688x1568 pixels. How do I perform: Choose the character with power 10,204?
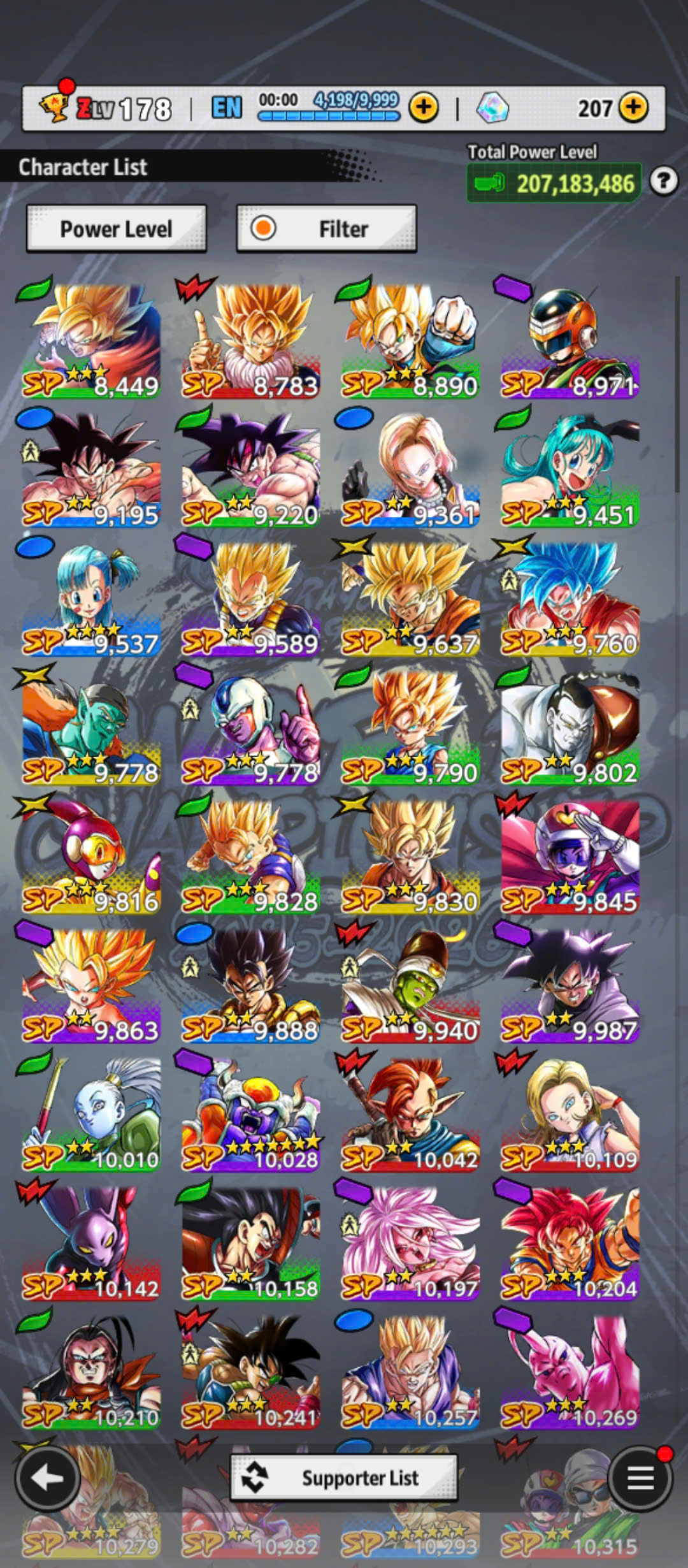click(x=570, y=1244)
